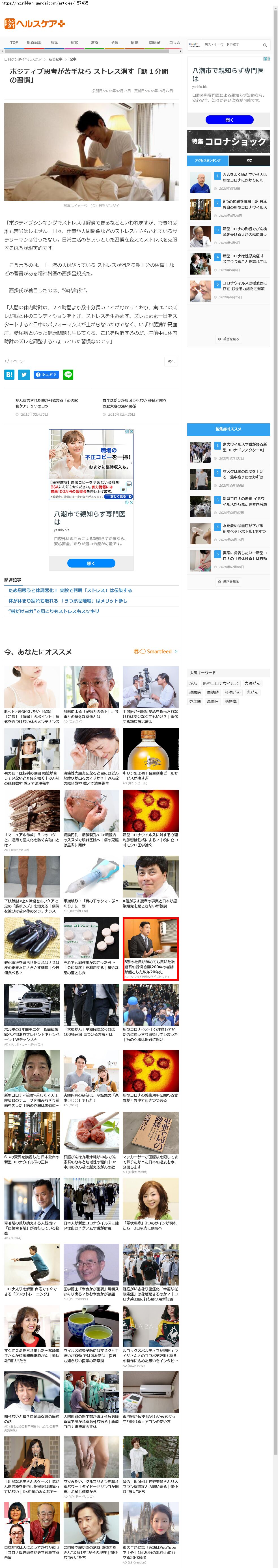Open the 病気 navigation tab
Screen dimensions: 278x1568
click(54, 43)
